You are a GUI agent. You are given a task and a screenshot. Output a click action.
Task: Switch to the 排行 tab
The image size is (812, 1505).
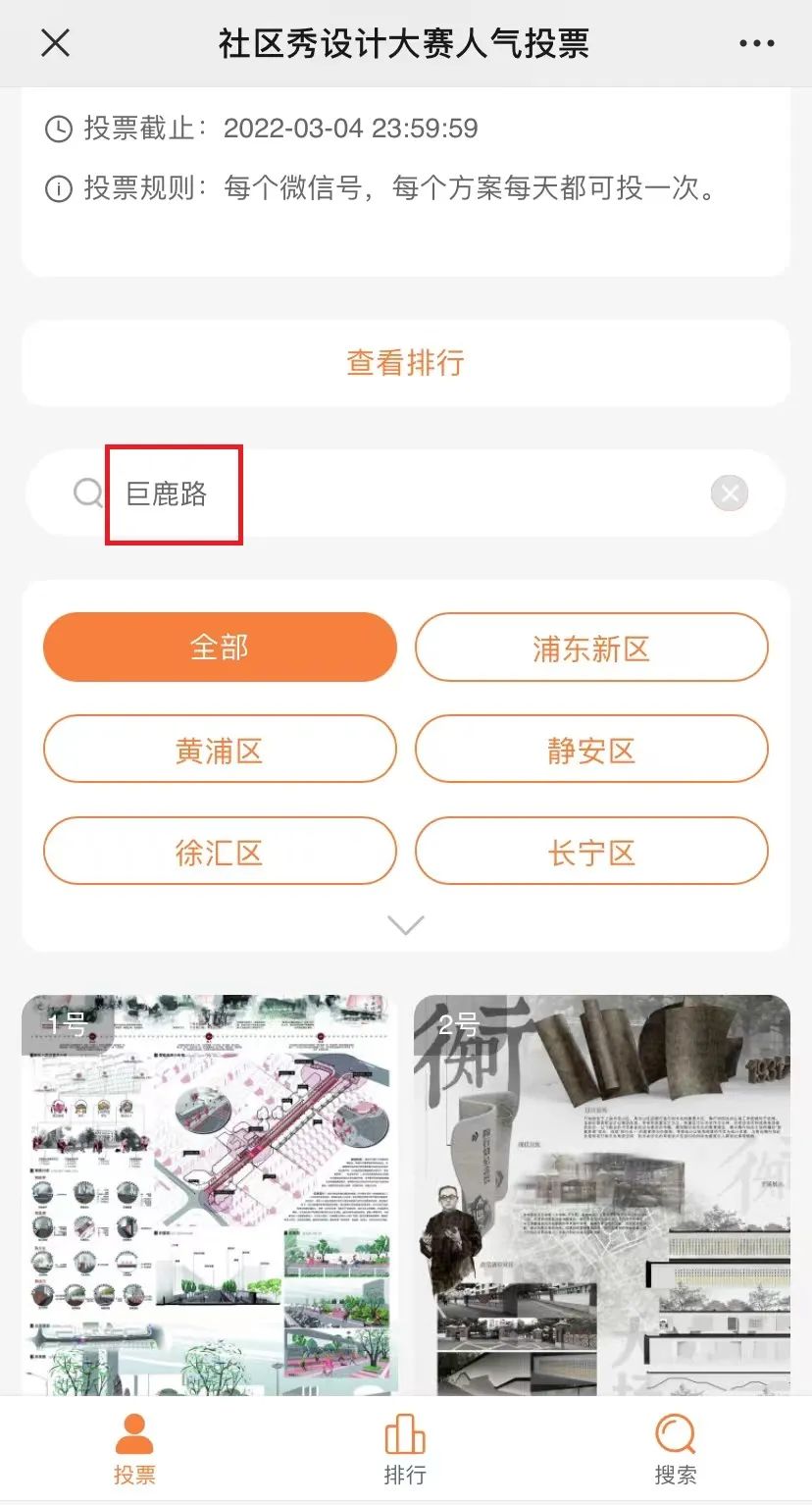tap(405, 1448)
